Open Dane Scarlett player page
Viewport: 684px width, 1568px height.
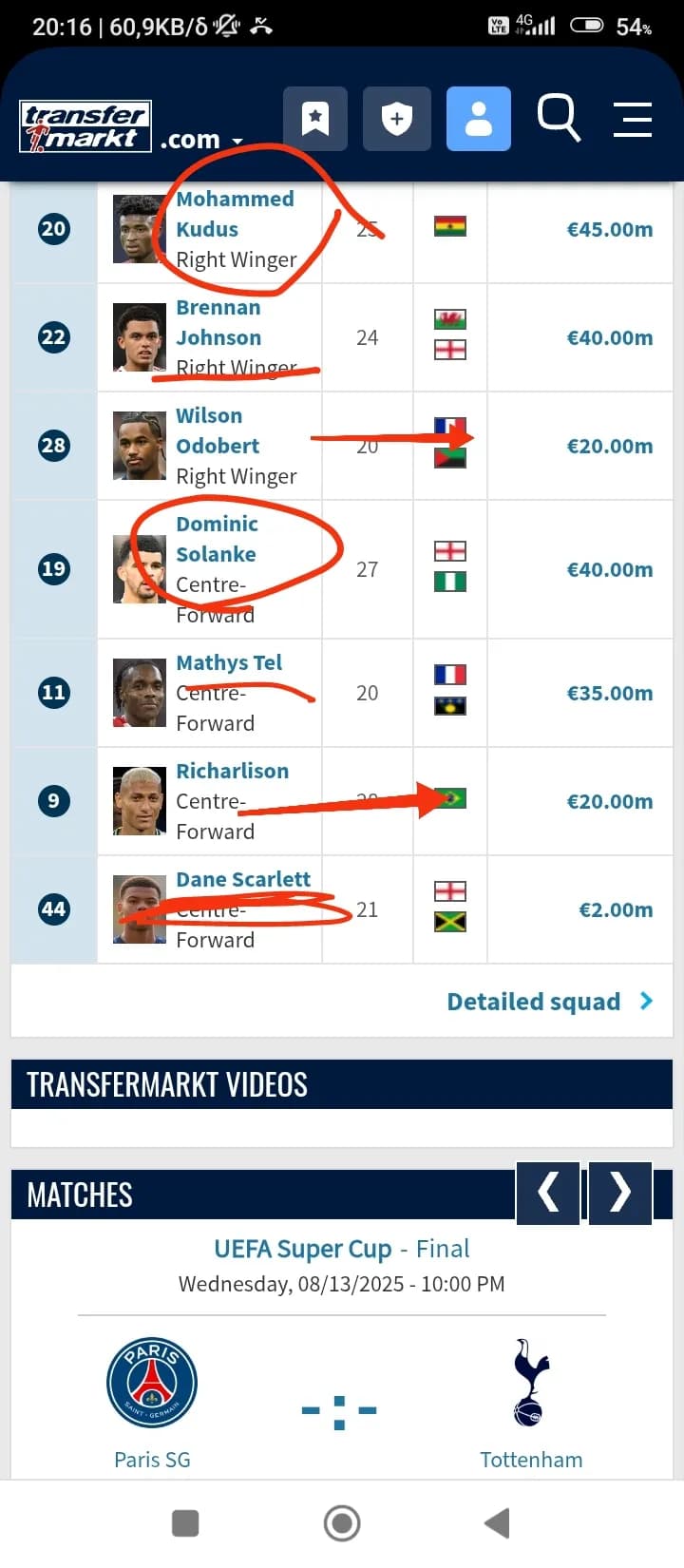tap(243, 879)
